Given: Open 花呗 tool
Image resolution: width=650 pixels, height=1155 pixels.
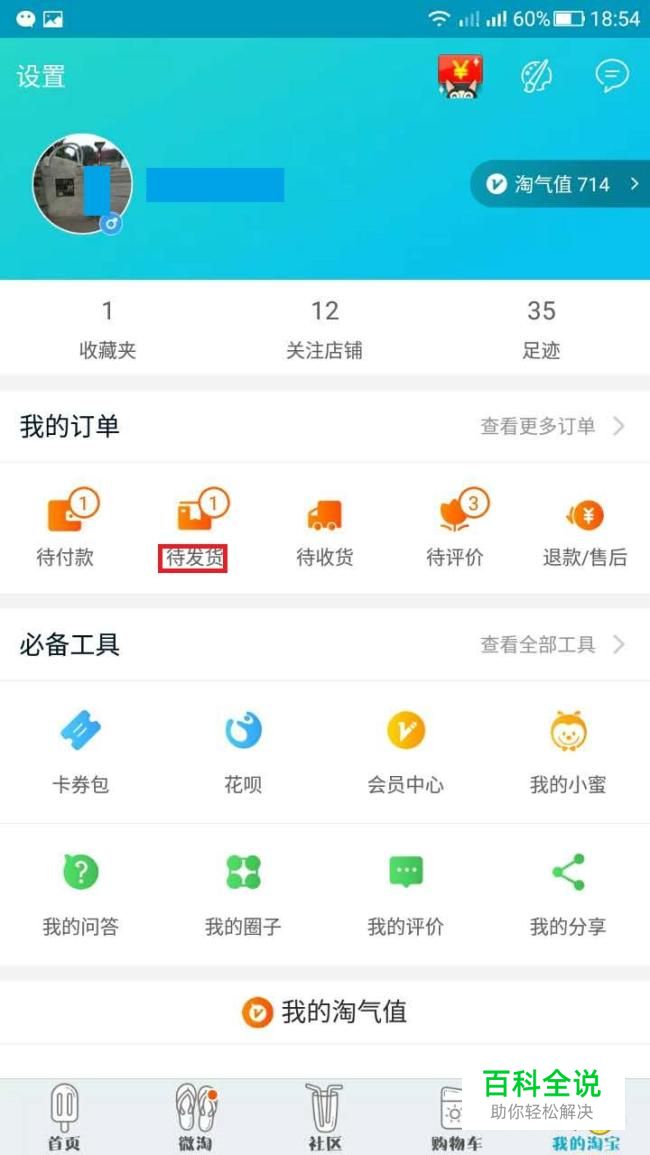Looking at the screenshot, I should pos(243,751).
